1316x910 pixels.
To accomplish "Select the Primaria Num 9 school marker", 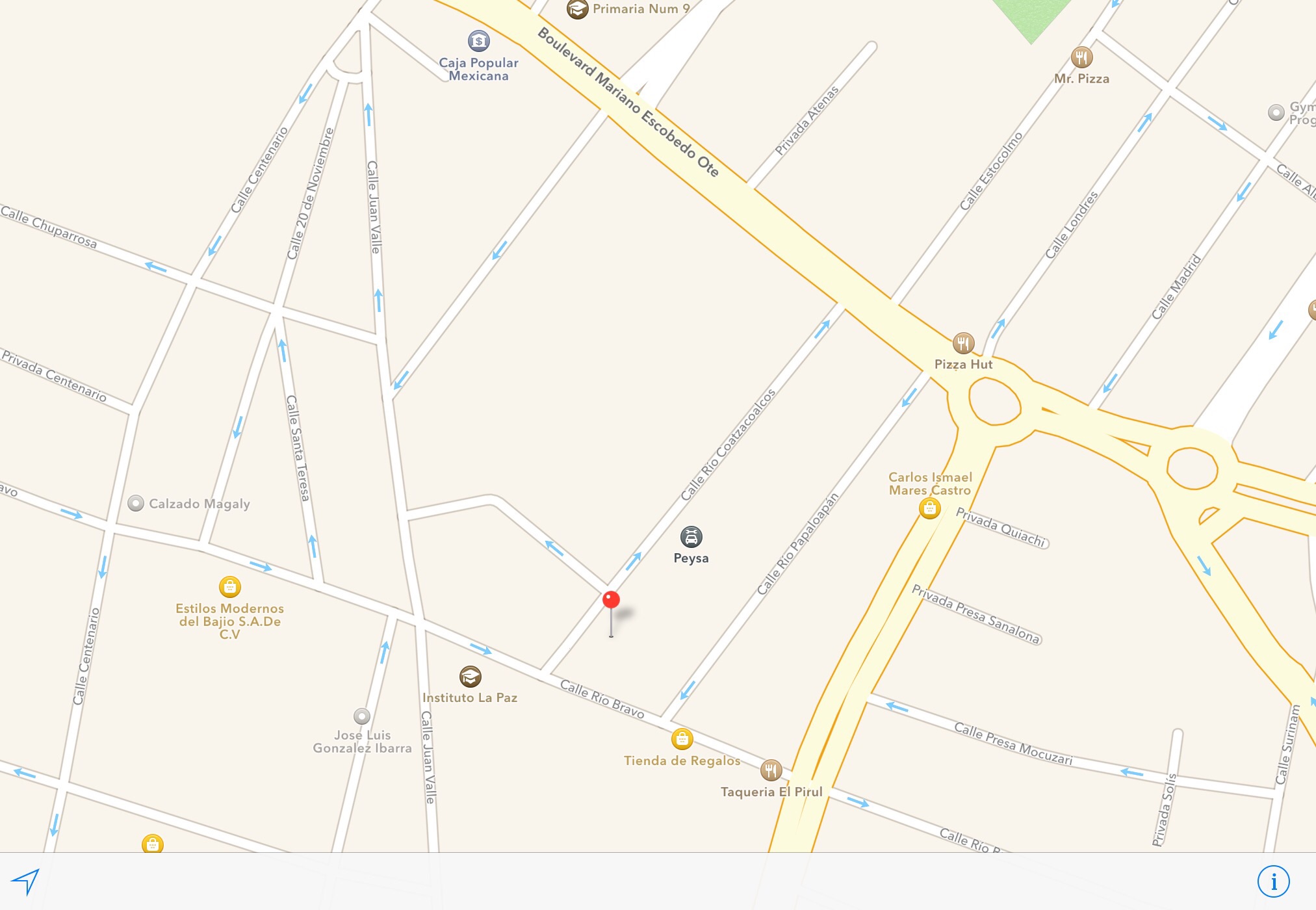I will (577, 9).
